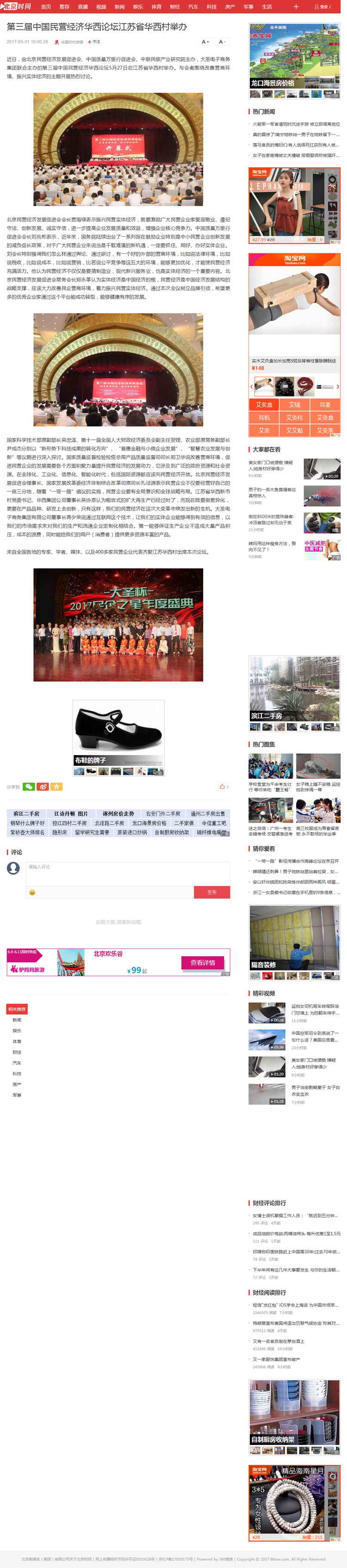Open the 首页 tab in top navigation
347x1568 pixels.
pos(46,6)
